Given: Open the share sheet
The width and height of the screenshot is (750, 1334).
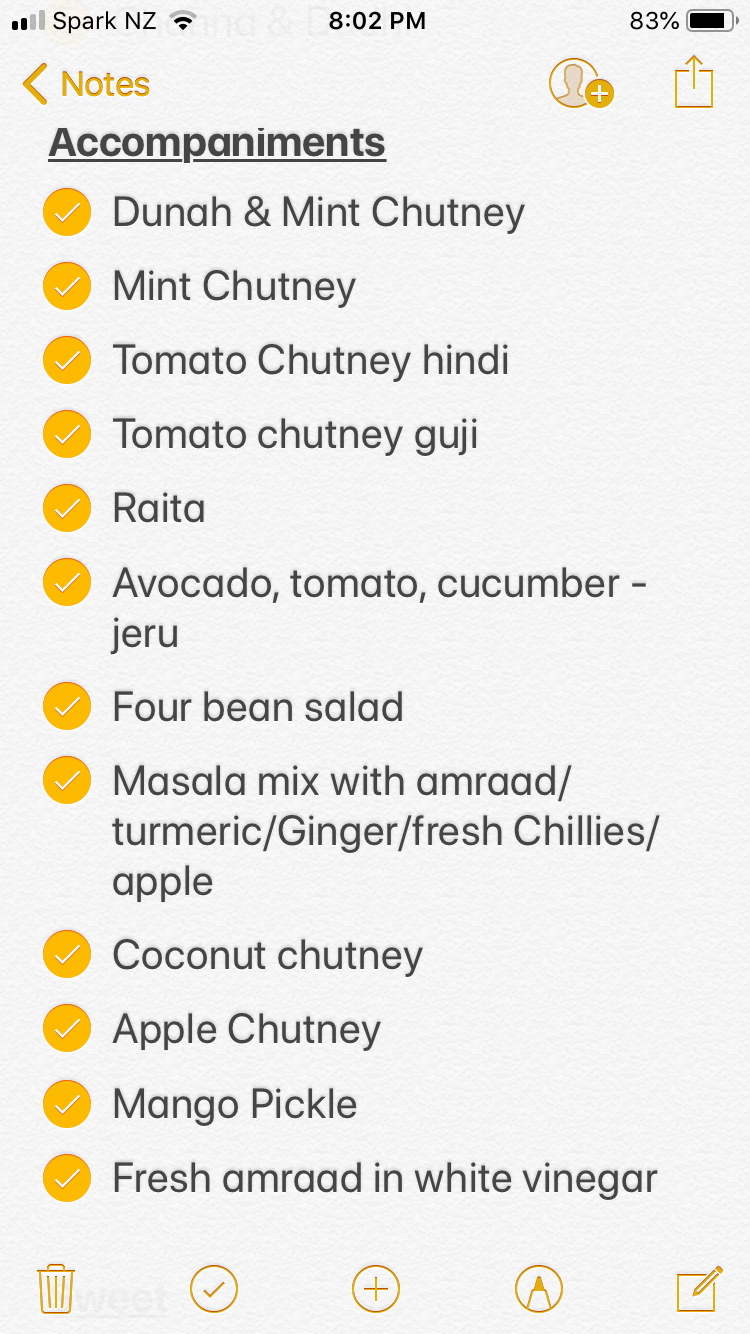Looking at the screenshot, I should click(x=694, y=82).
